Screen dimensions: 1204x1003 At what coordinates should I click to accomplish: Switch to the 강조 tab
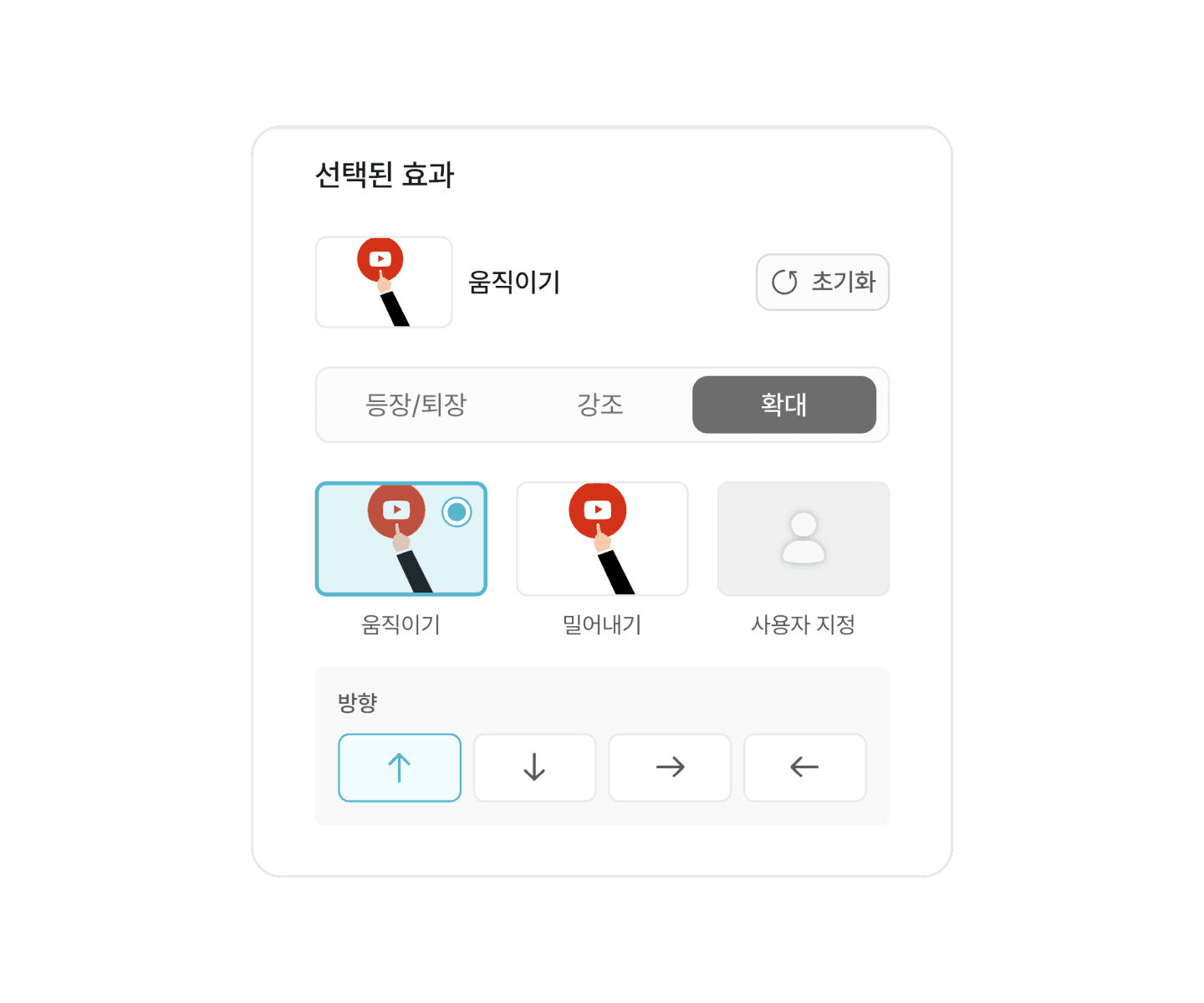point(600,405)
